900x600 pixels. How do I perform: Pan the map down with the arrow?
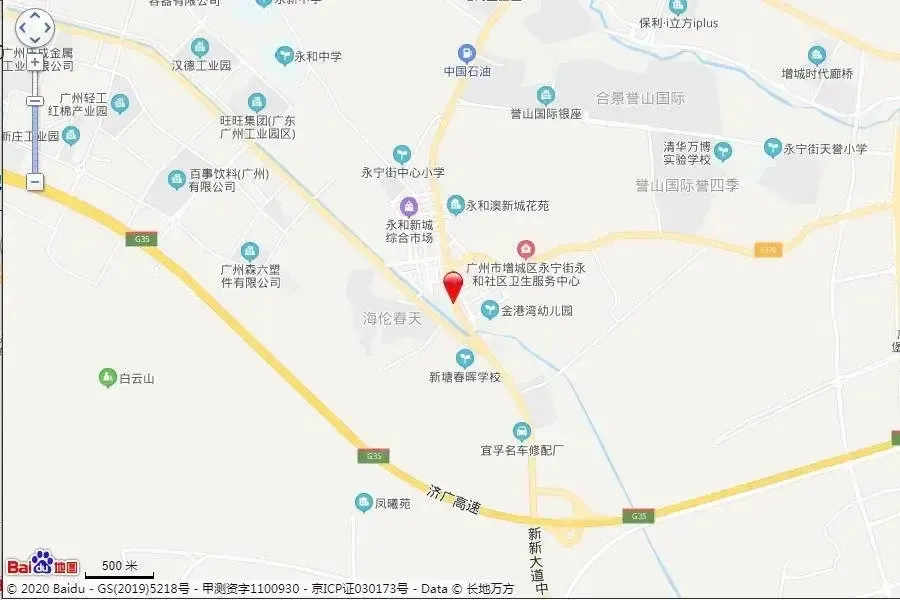[35, 39]
